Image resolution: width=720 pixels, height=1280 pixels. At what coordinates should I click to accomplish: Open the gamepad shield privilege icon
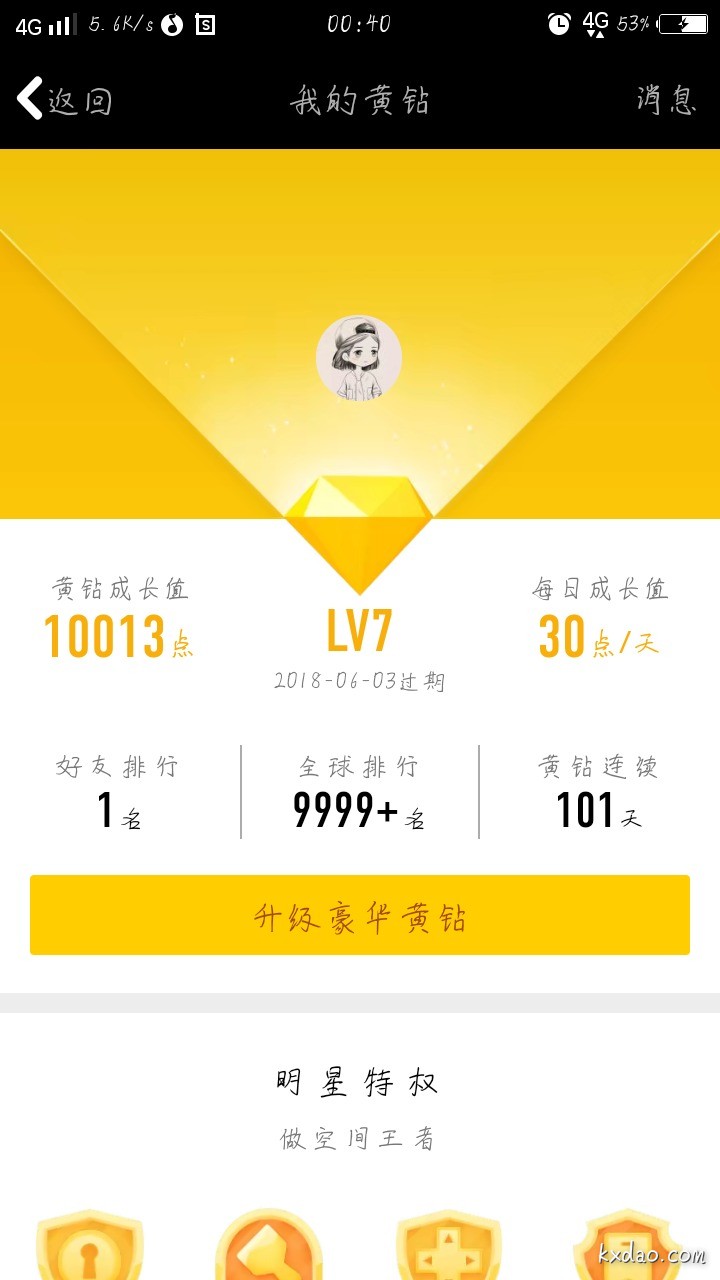[448, 1247]
